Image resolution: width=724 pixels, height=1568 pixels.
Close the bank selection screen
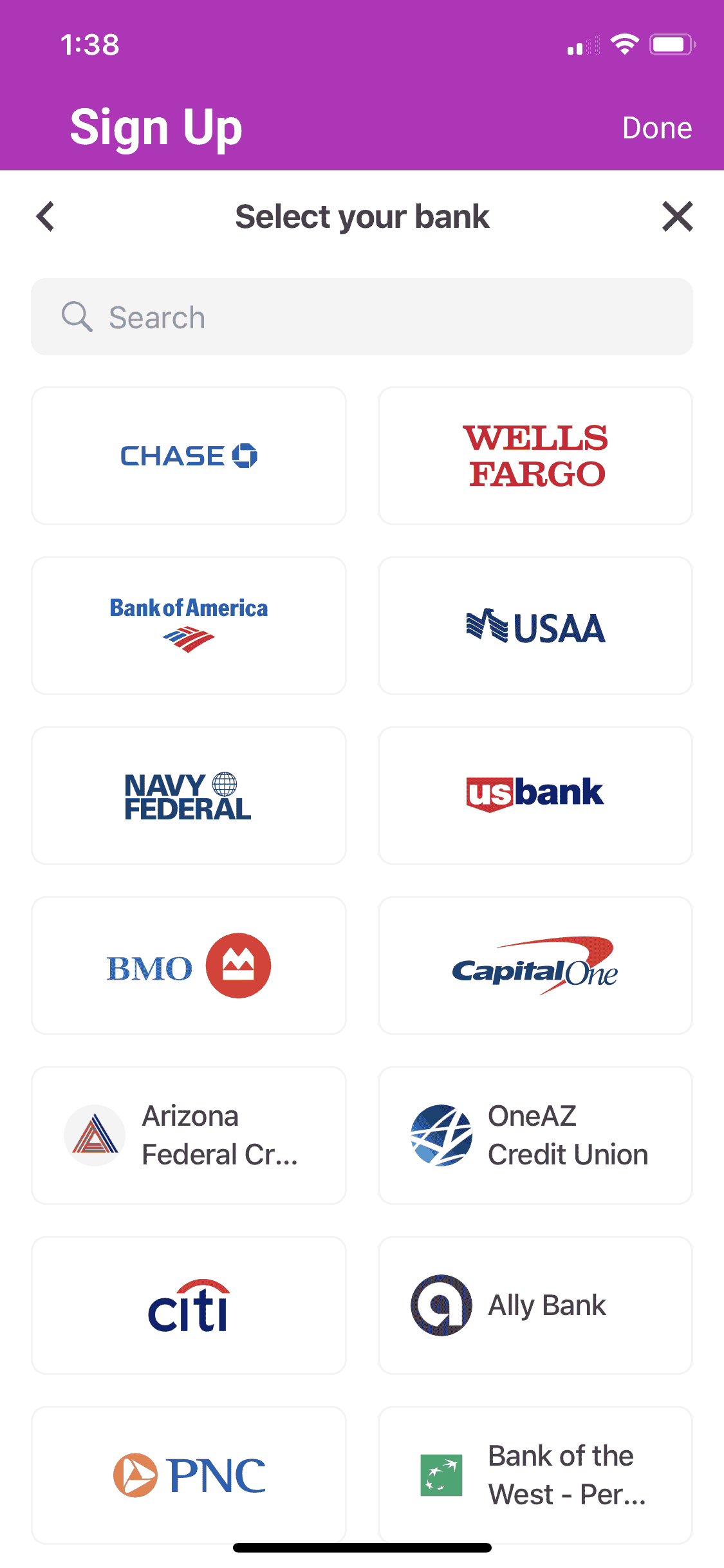point(677,216)
